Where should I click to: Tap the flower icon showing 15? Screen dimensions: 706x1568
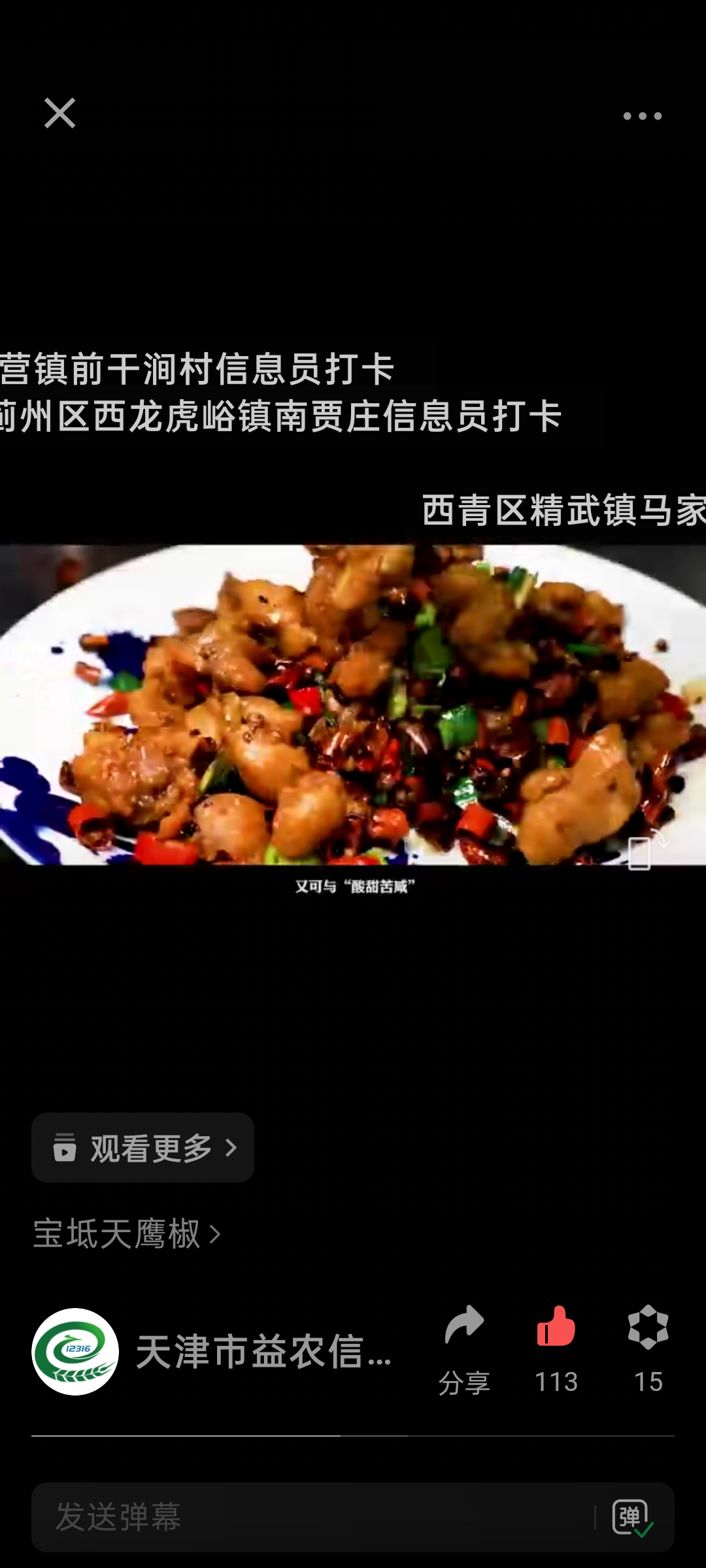click(x=648, y=1349)
